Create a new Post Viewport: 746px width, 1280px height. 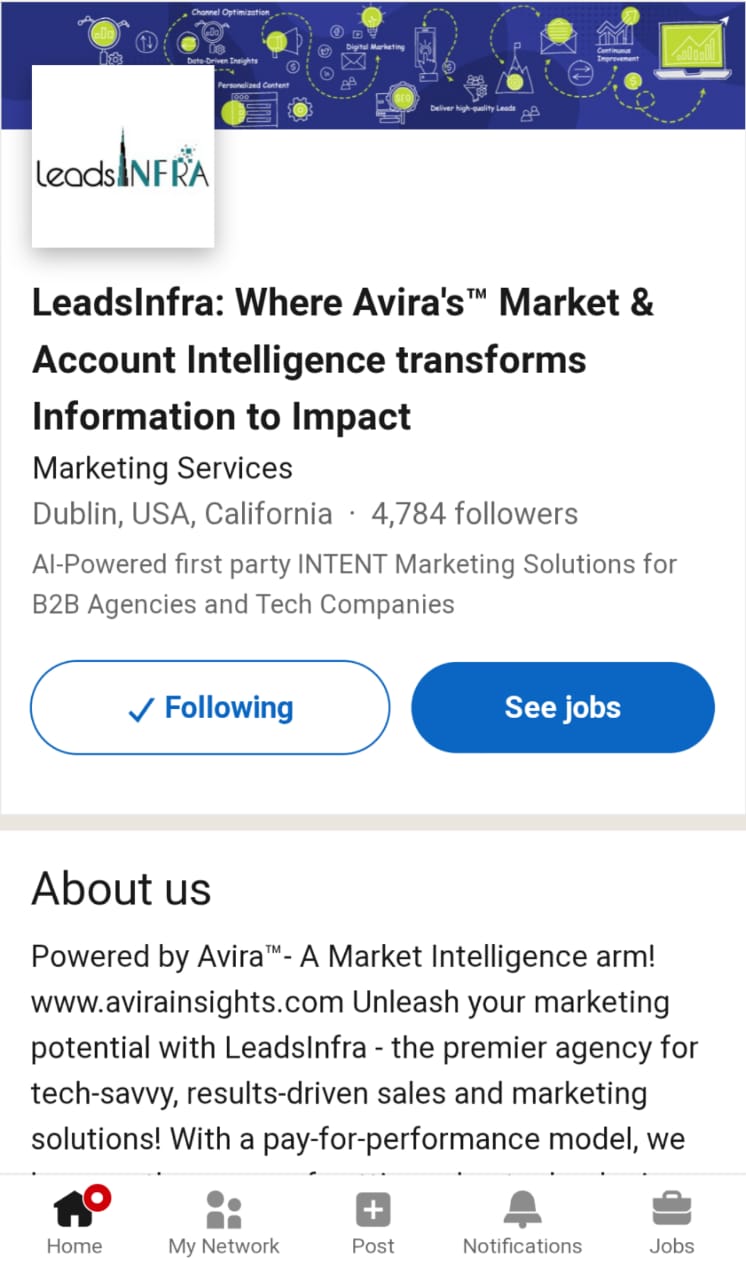click(x=373, y=1222)
